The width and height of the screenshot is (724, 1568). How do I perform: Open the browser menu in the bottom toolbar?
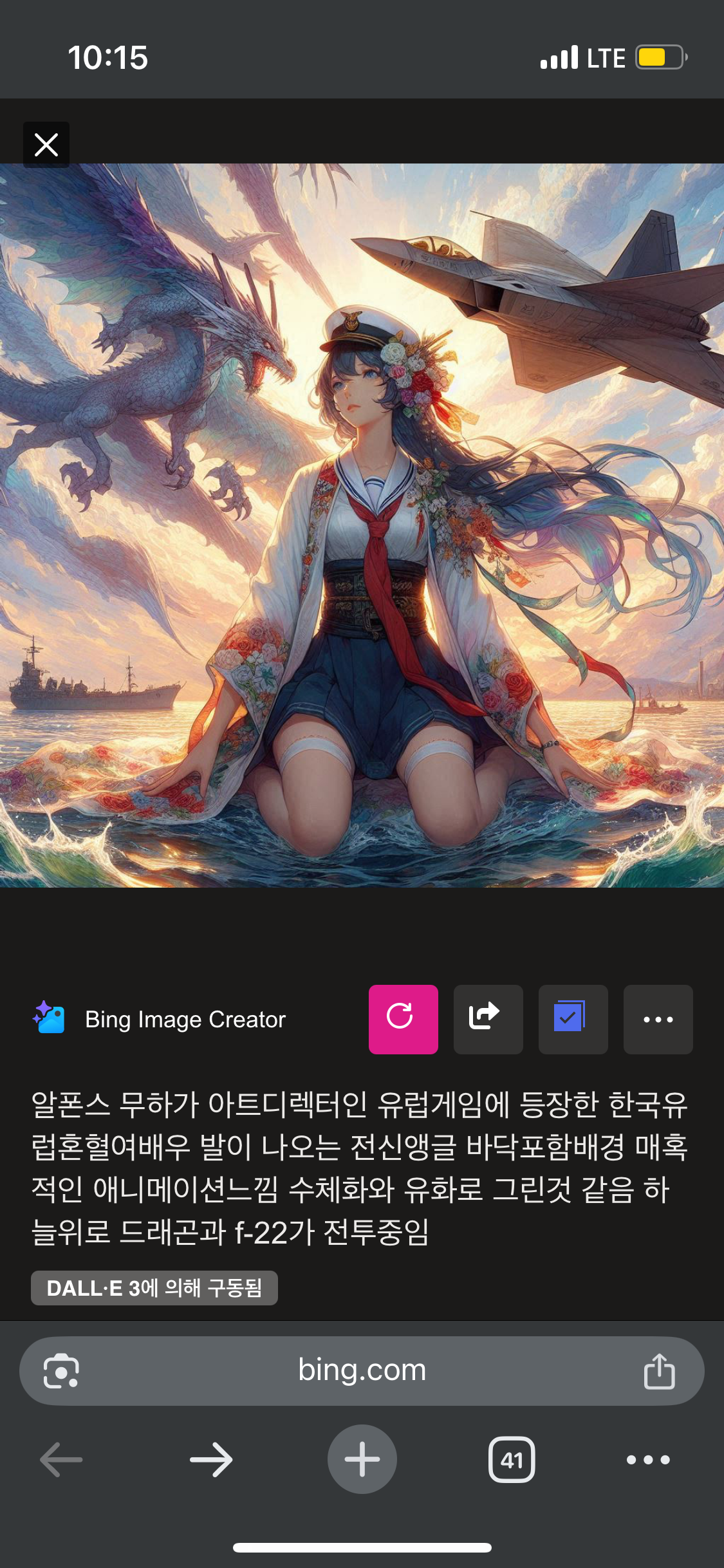648,1459
